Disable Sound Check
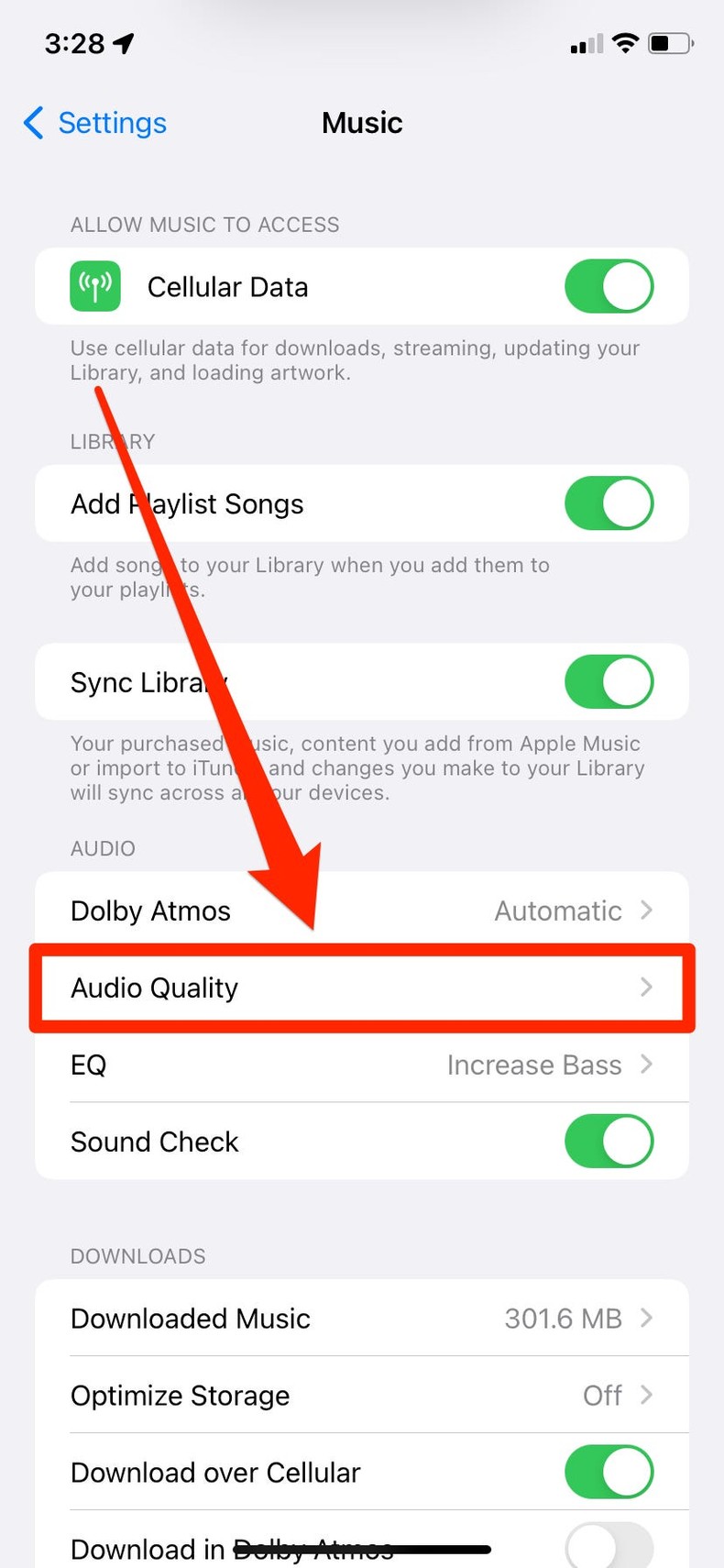 pyautogui.click(x=609, y=1142)
